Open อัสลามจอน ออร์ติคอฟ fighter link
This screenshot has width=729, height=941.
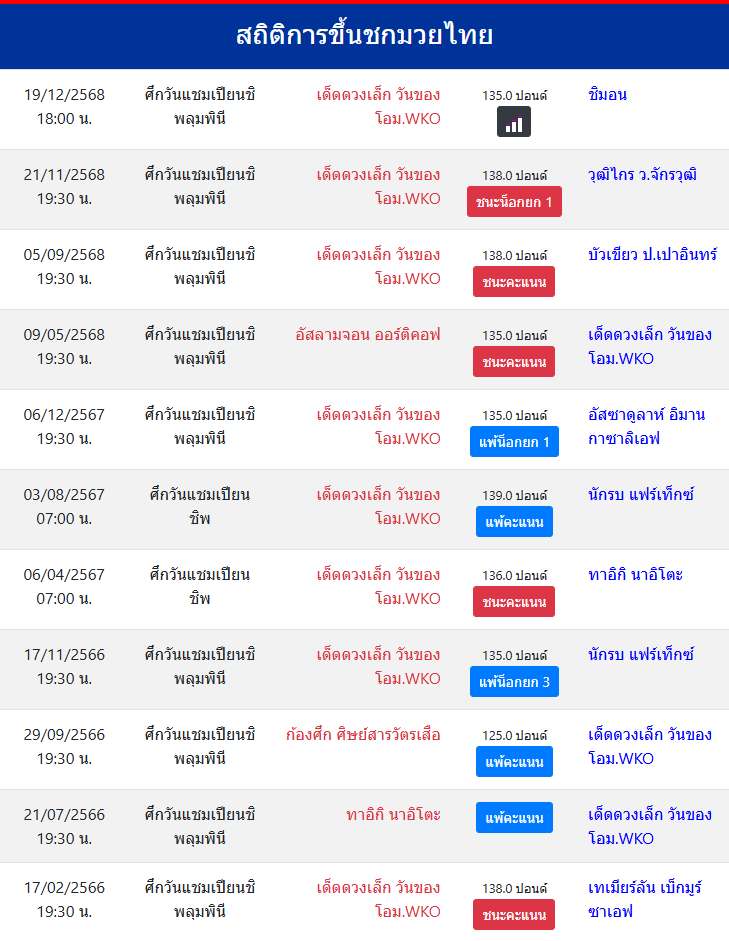368,335
